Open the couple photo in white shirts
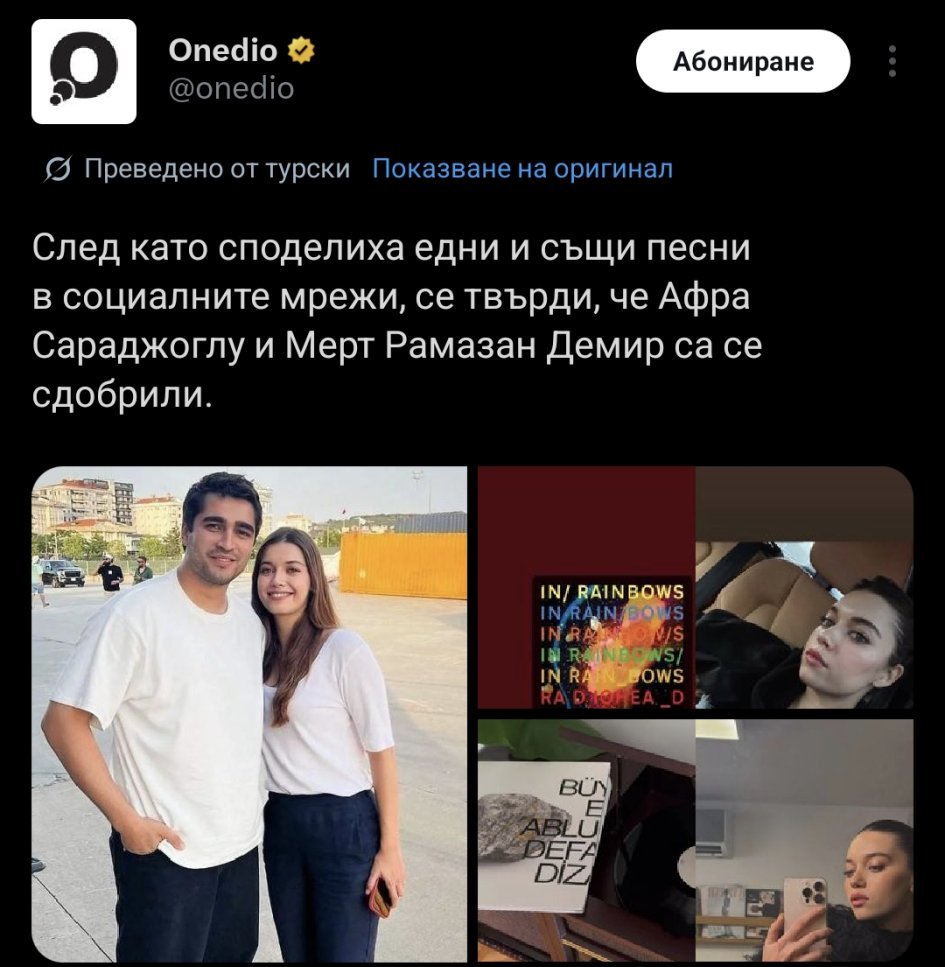945x967 pixels. [x=250, y=715]
